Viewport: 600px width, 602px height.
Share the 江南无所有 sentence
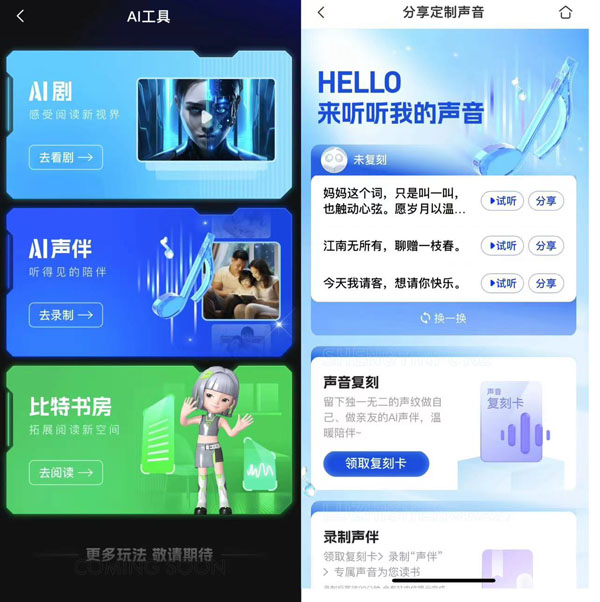coord(546,246)
